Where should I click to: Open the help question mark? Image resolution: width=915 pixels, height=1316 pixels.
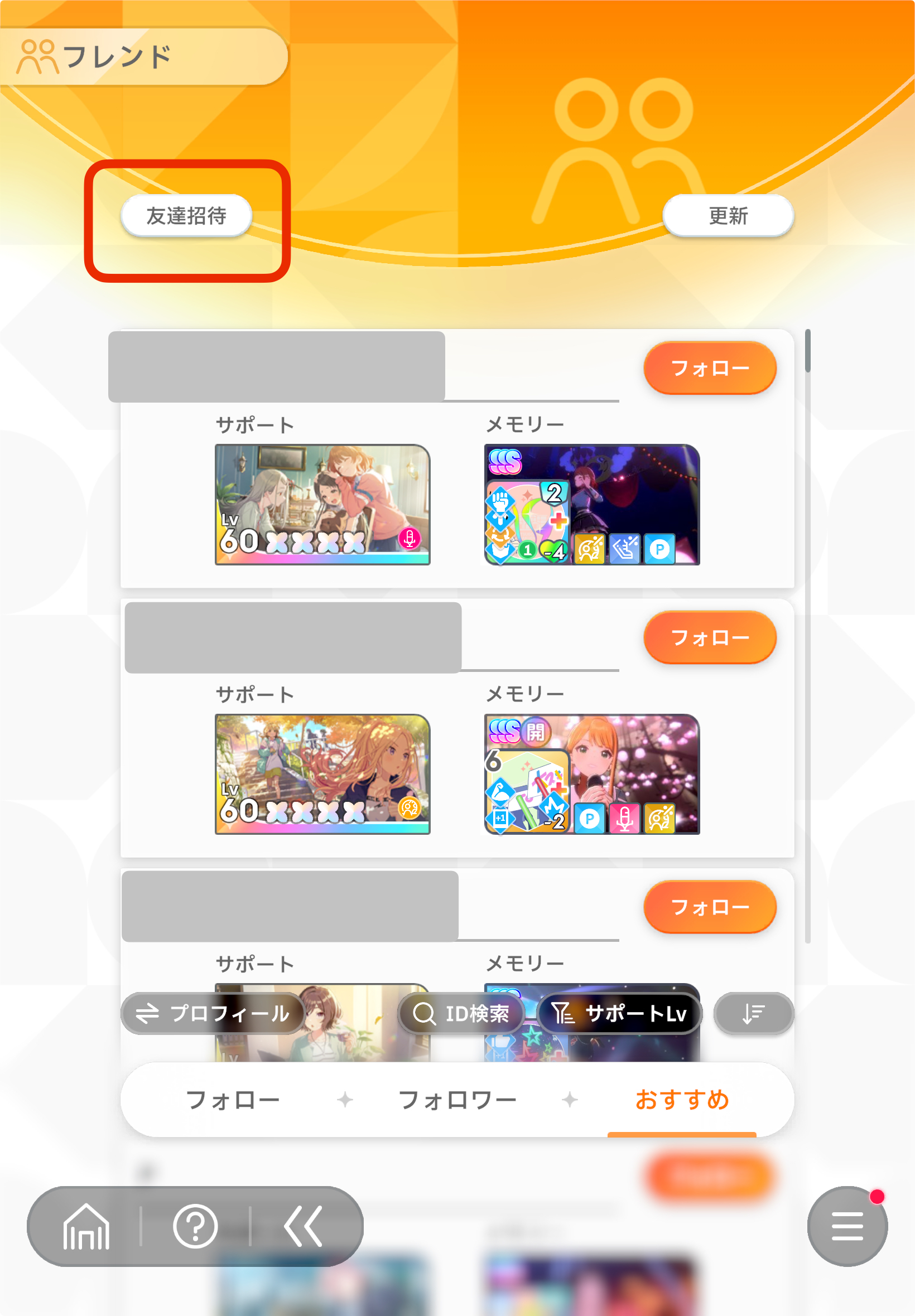tap(195, 1227)
